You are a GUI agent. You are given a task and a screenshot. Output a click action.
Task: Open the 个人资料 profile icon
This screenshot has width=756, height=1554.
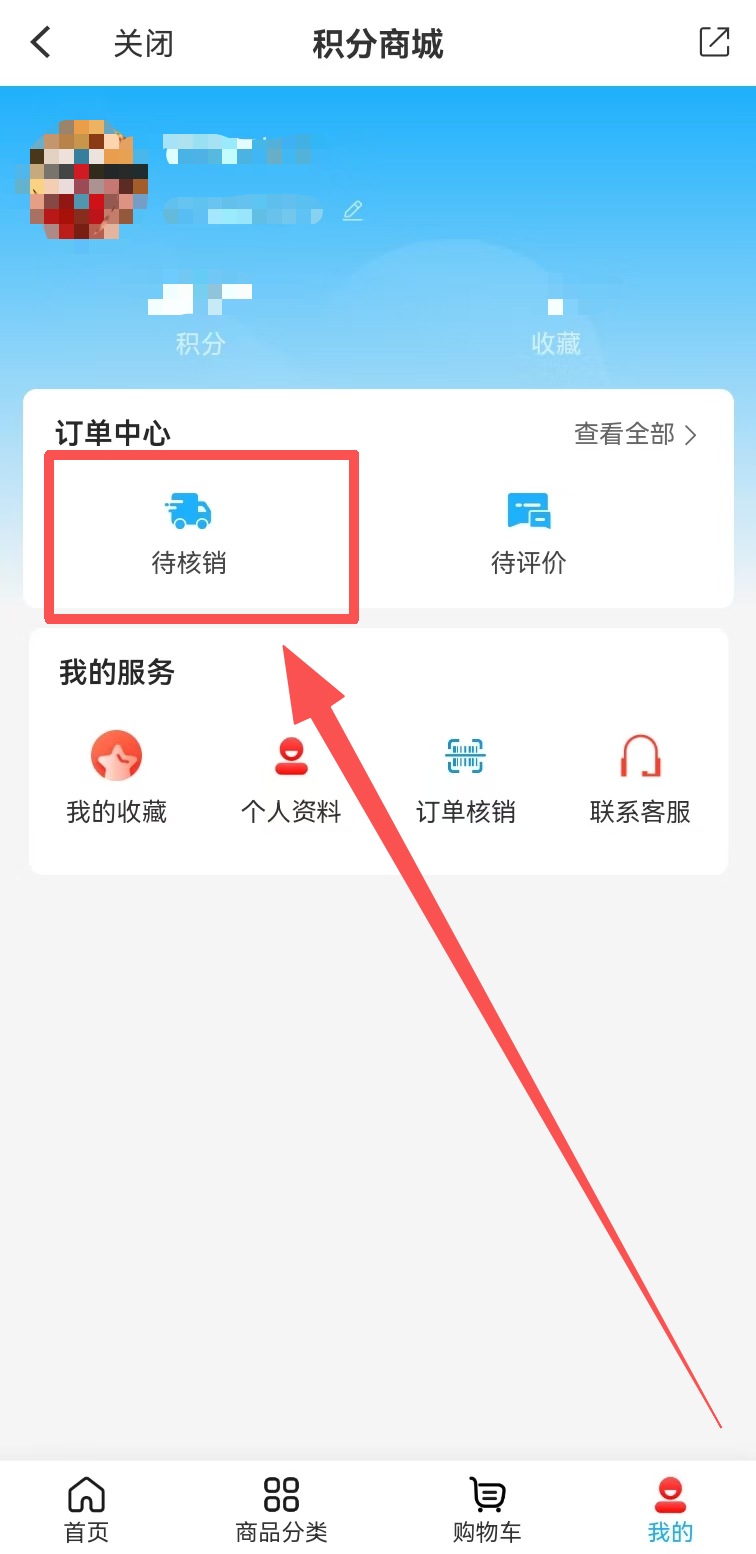(x=291, y=757)
